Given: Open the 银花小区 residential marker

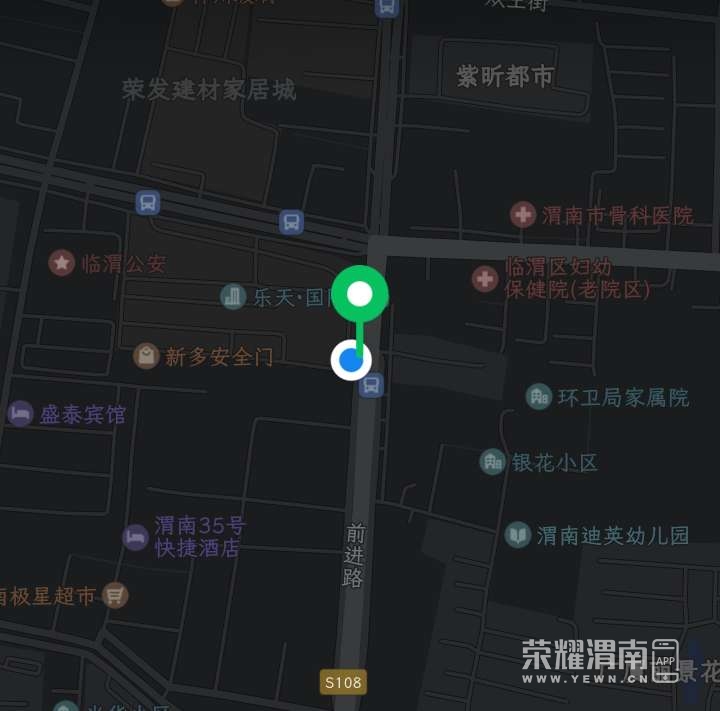Looking at the screenshot, I should [492, 462].
